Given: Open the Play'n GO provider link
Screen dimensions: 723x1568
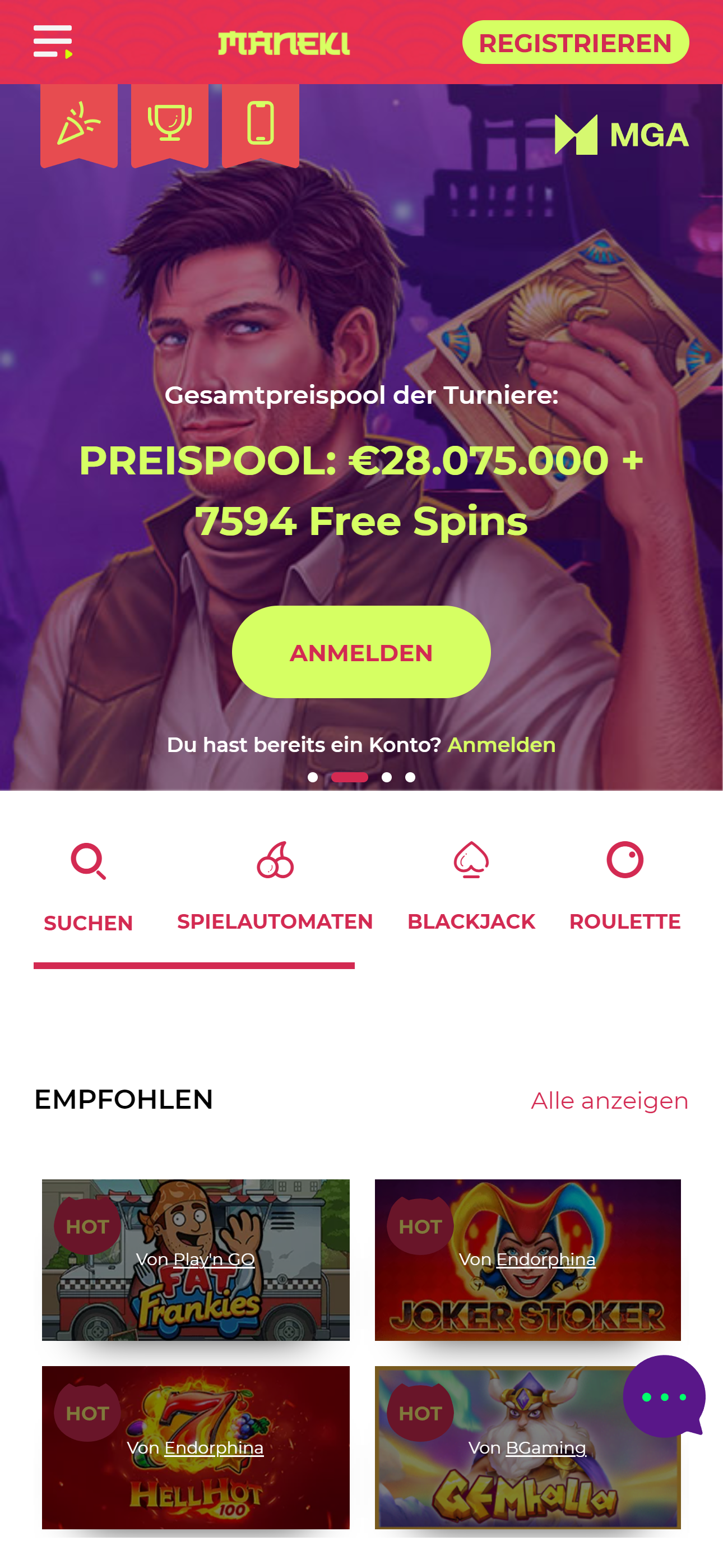Looking at the screenshot, I should [x=214, y=1259].
